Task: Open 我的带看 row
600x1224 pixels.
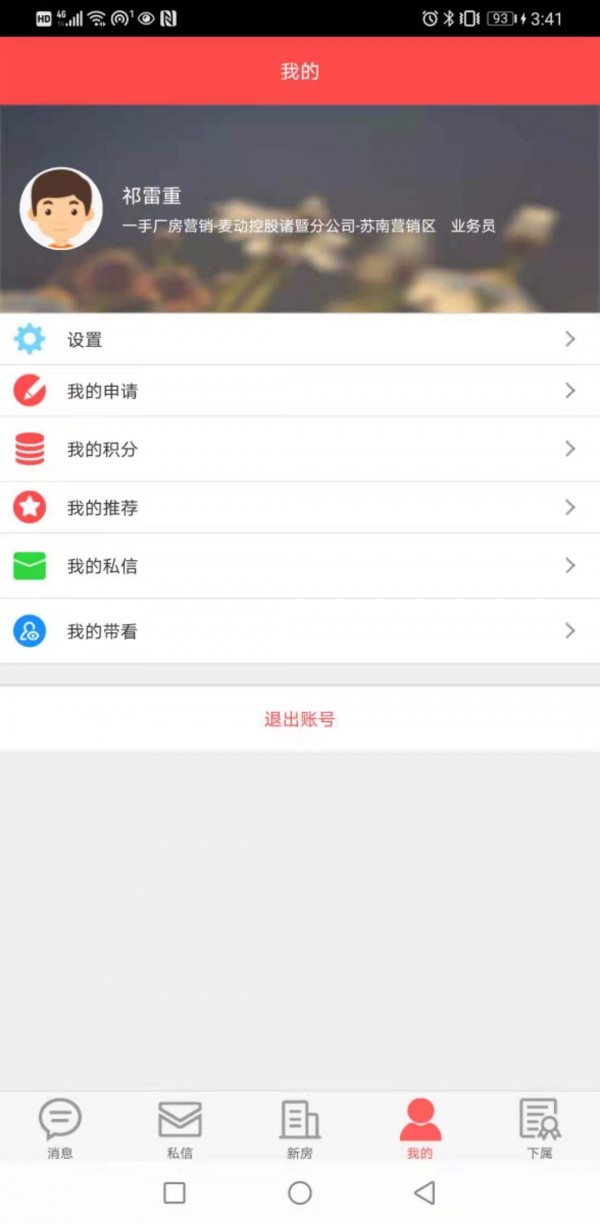Action: pos(300,631)
